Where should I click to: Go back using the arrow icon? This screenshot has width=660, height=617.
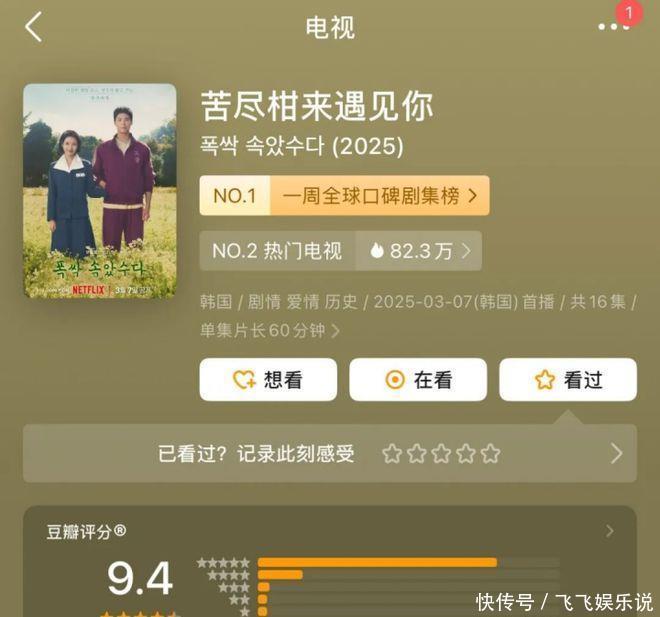click(x=34, y=27)
